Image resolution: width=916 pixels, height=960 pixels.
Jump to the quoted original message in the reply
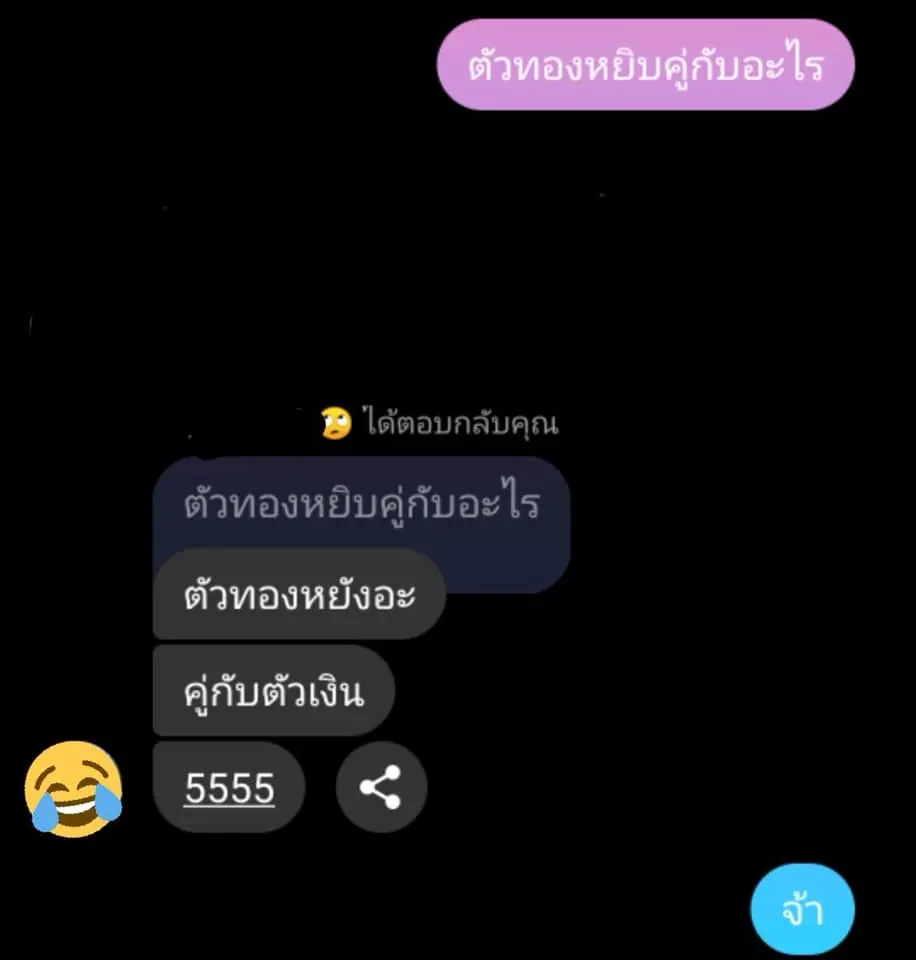pyautogui.click(x=362, y=506)
